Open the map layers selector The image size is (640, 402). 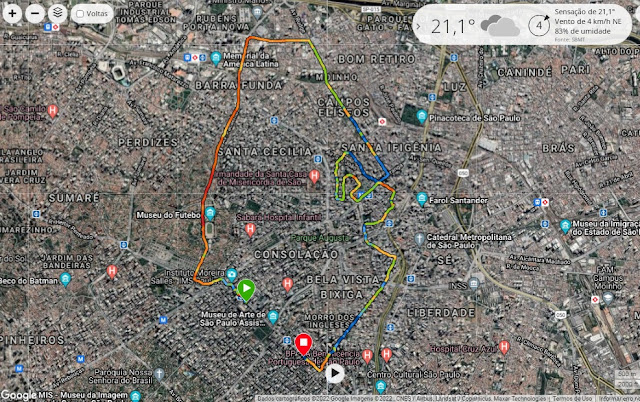pos(58,13)
